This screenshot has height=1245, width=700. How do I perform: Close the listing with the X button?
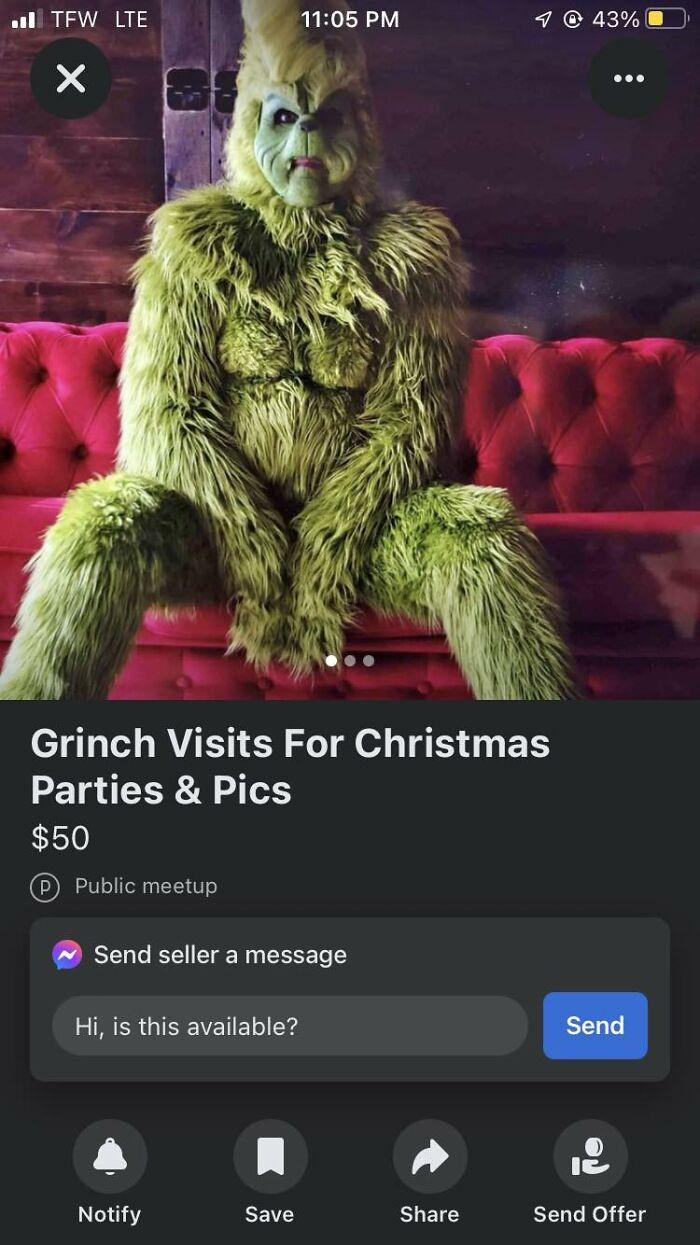[70, 78]
